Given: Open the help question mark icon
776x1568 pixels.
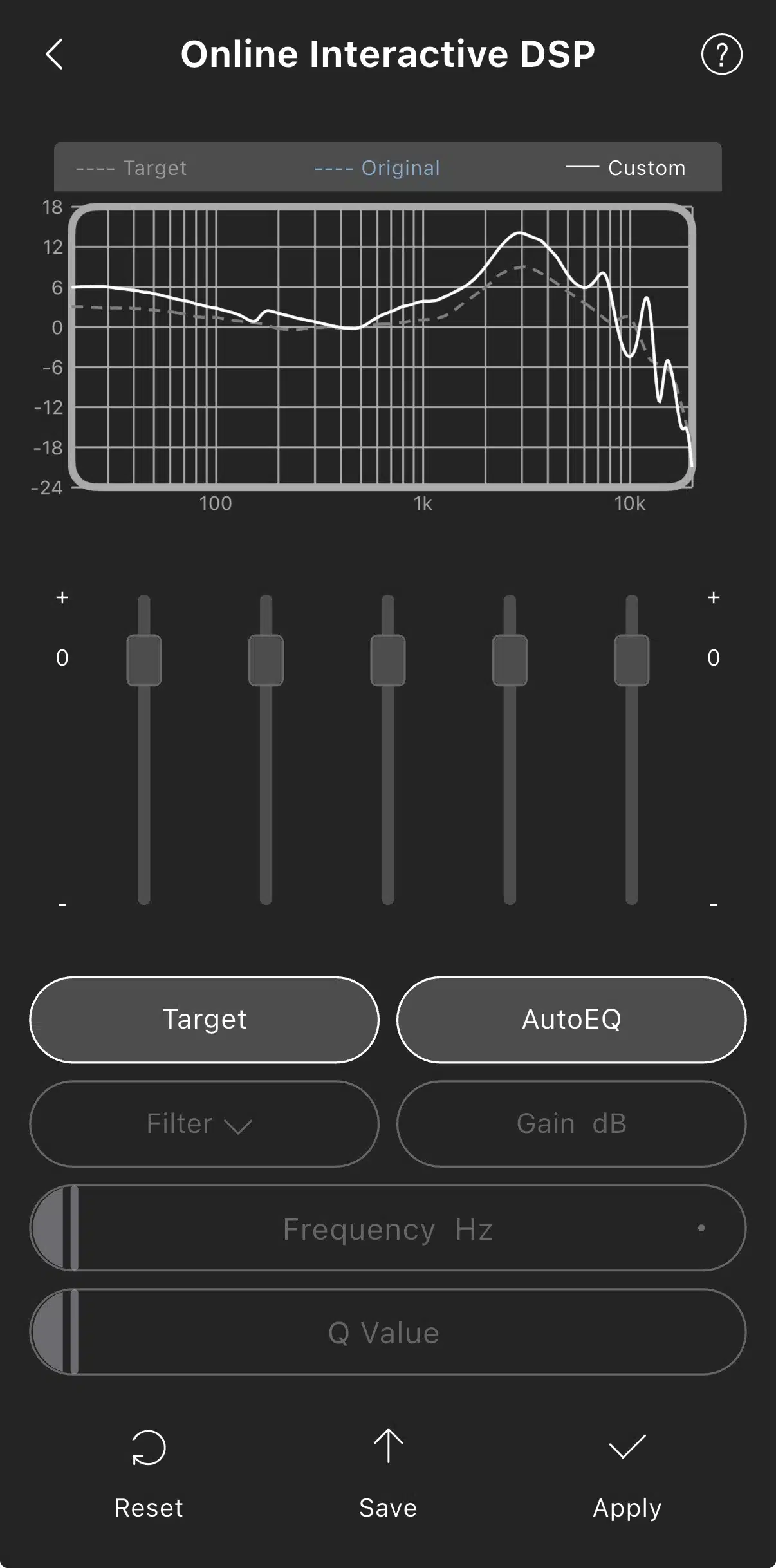Looking at the screenshot, I should (721, 54).
